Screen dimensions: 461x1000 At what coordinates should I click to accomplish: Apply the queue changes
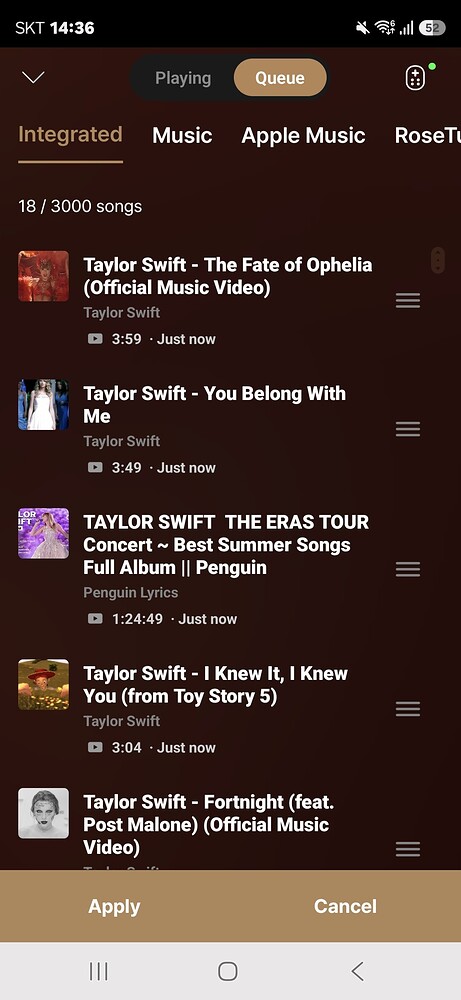(114, 906)
